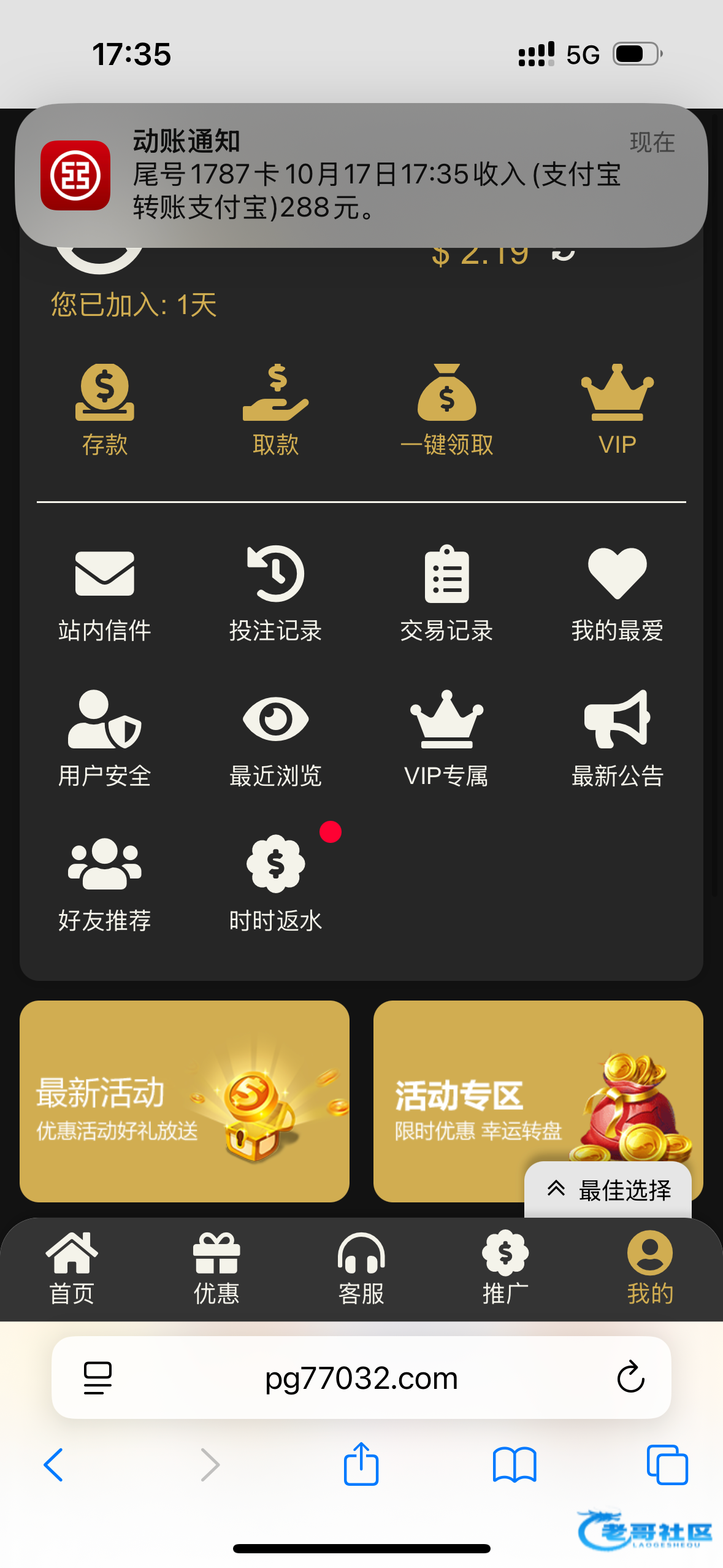Expand the 最佳选择 panel
The height and width of the screenshot is (1568, 723).
[608, 1190]
